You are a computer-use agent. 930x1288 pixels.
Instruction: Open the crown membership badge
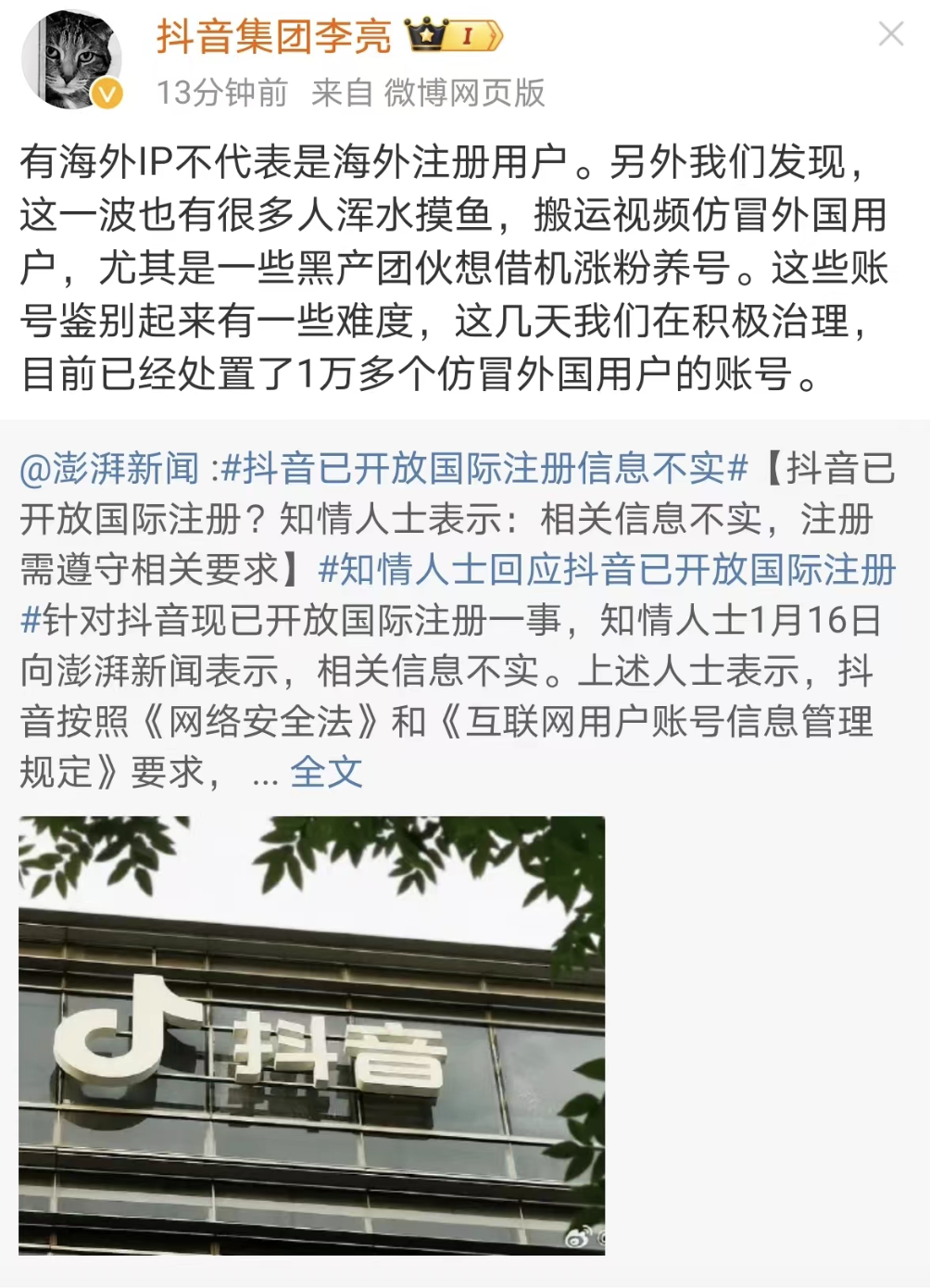tap(454, 36)
